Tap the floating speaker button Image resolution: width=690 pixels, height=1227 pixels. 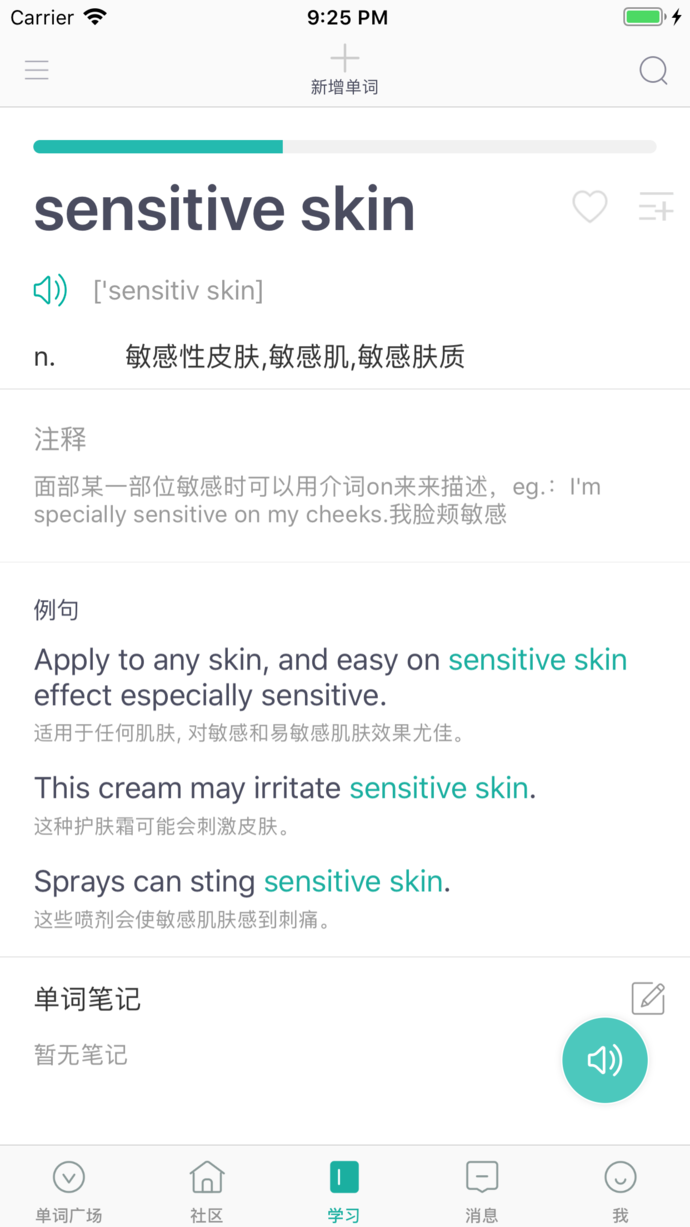(605, 1060)
